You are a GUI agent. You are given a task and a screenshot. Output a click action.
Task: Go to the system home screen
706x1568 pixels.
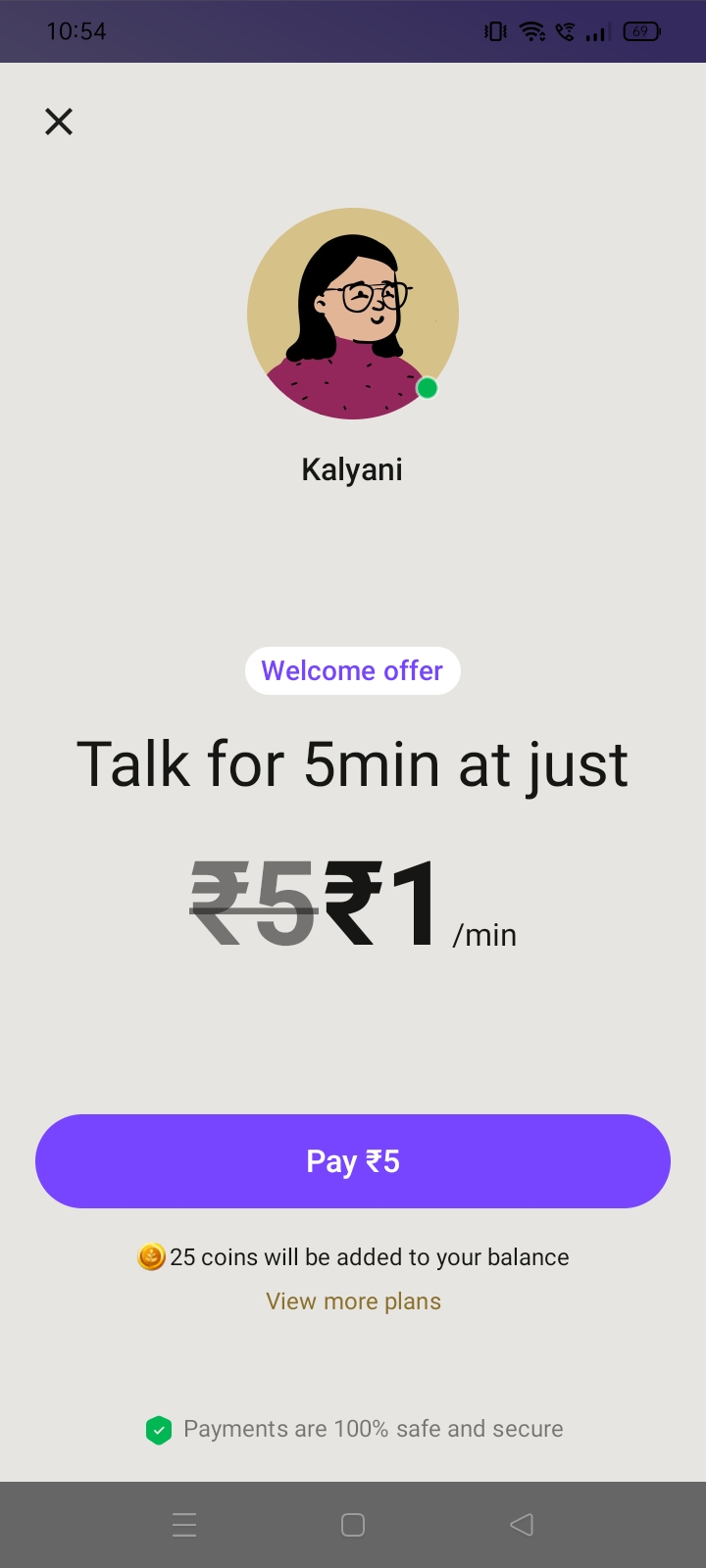pyautogui.click(x=353, y=1525)
